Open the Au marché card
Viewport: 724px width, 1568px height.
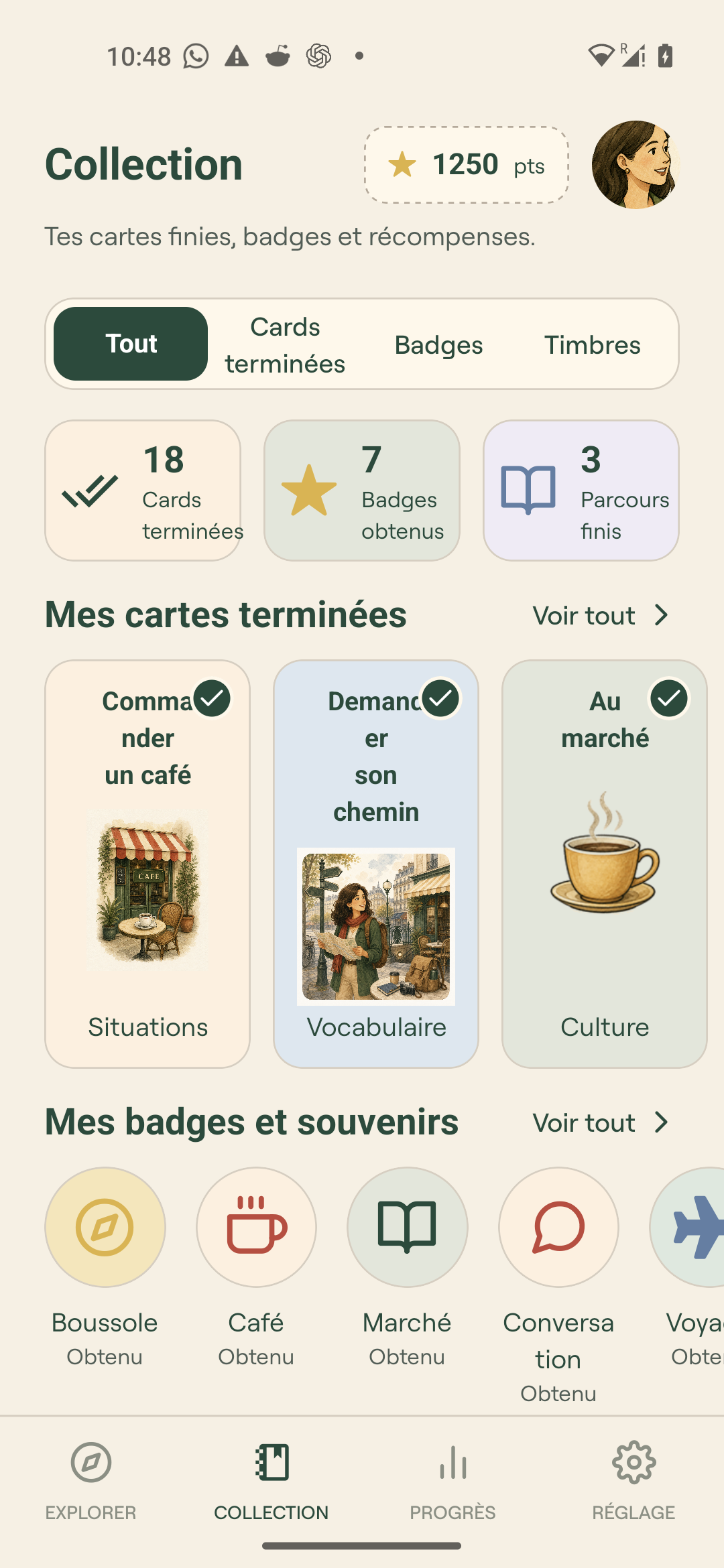coord(605,864)
